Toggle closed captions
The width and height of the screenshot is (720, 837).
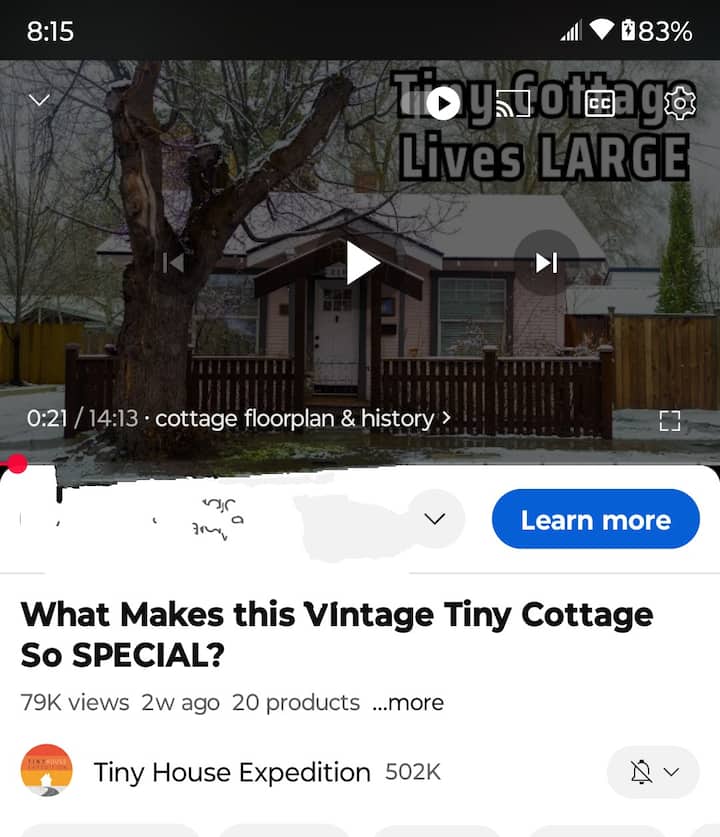click(x=600, y=104)
